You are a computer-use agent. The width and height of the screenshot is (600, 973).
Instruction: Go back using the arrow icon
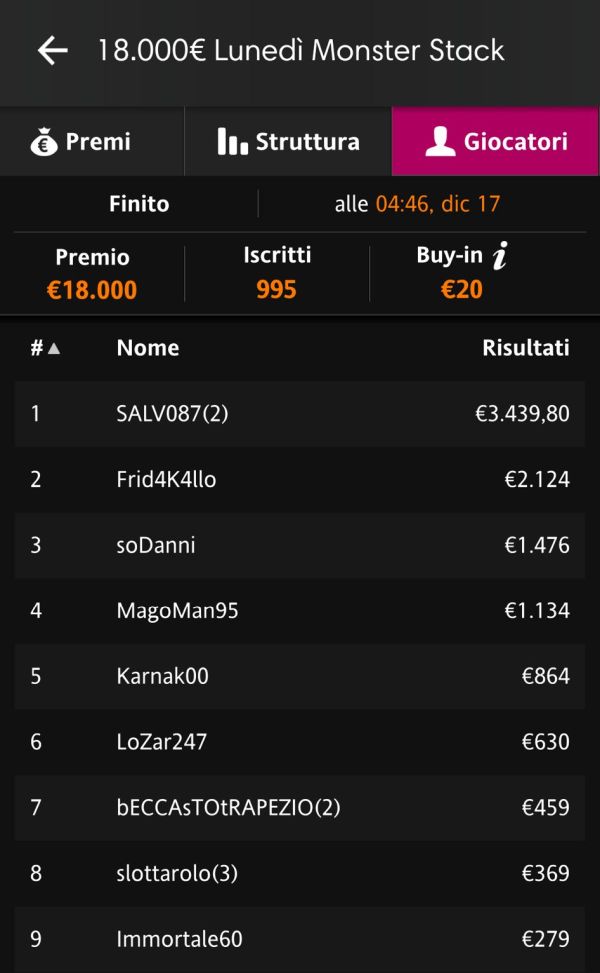[x=53, y=51]
